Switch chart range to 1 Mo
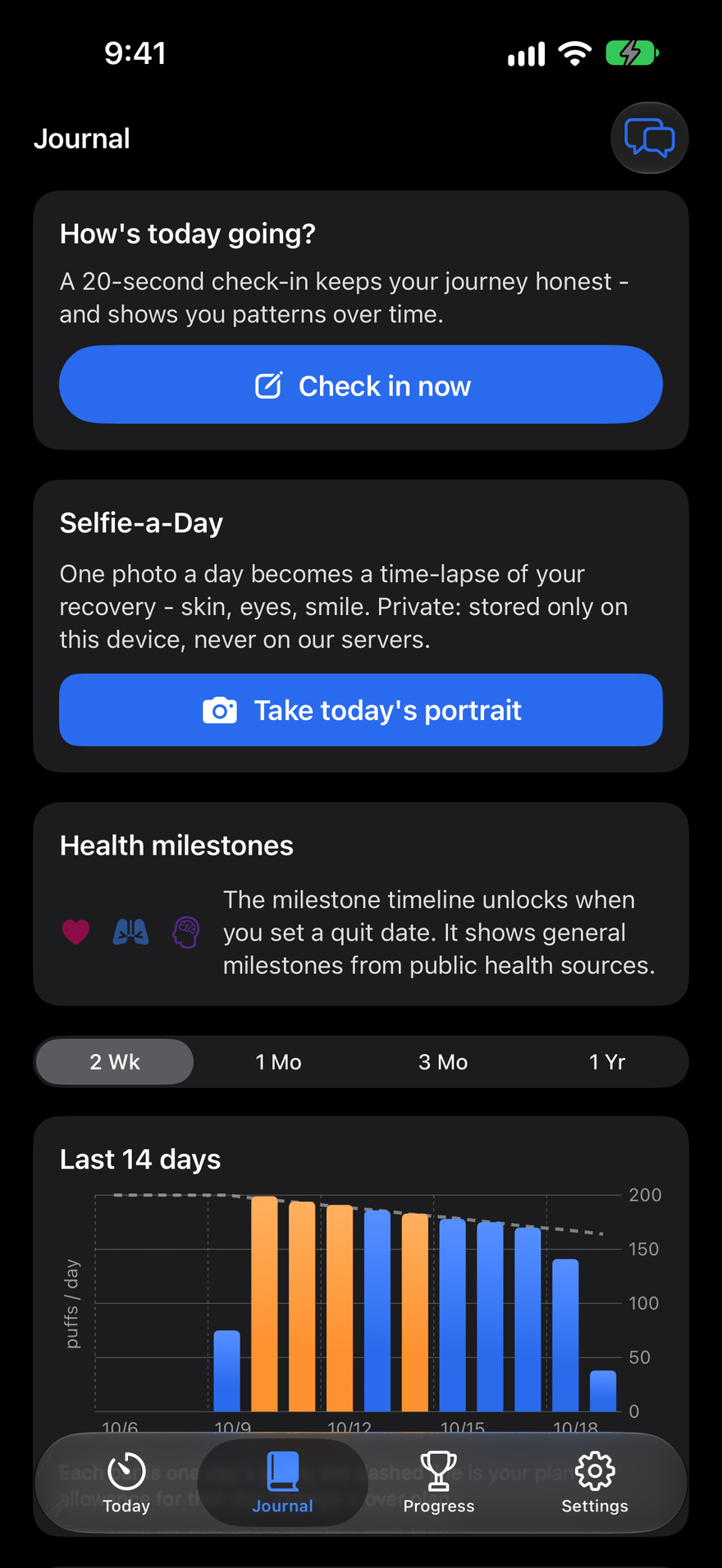Image resolution: width=722 pixels, height=1568 pixels. tap(279, 1062)
